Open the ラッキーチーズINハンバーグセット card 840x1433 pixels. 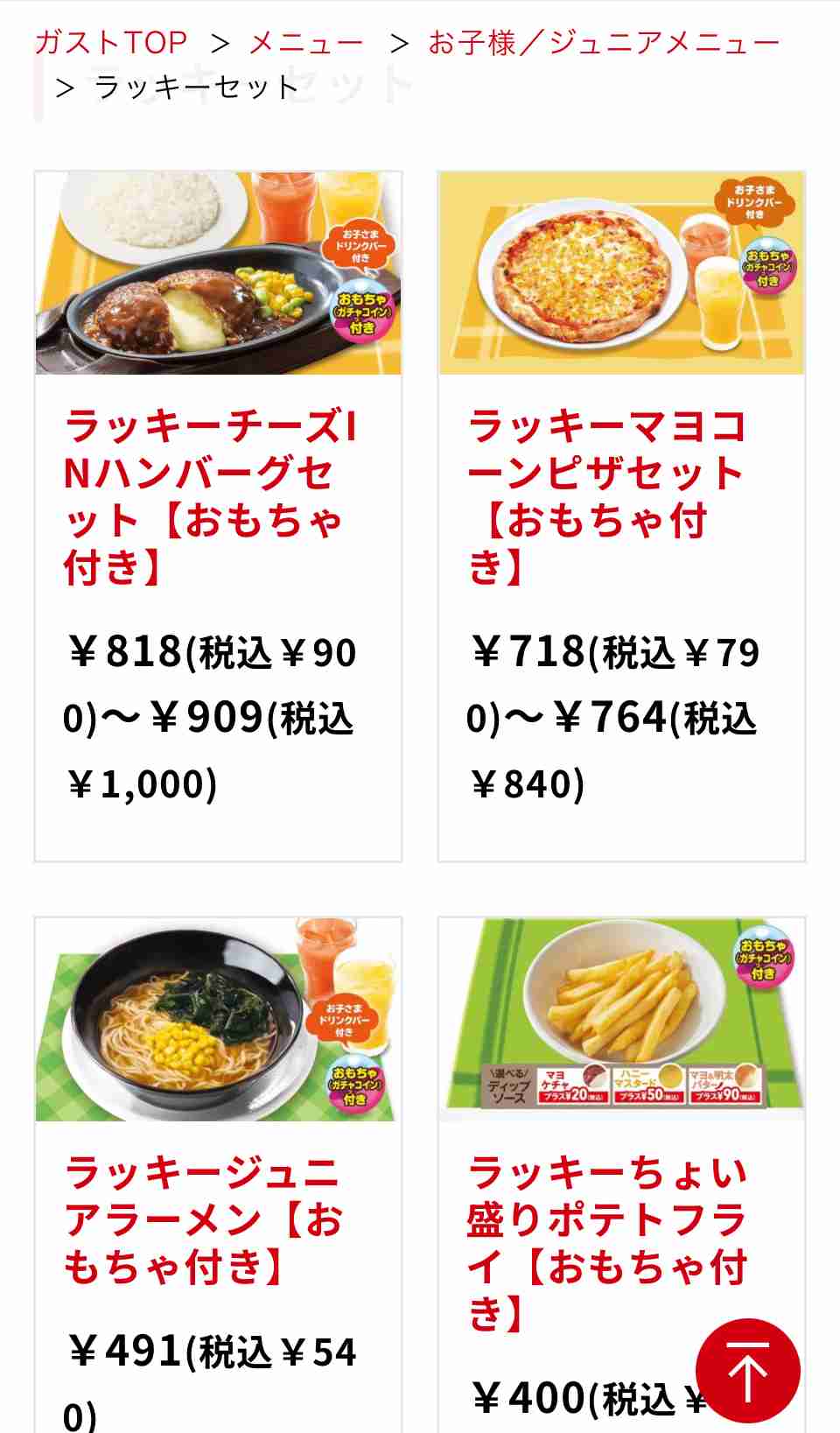click(218, 516)
